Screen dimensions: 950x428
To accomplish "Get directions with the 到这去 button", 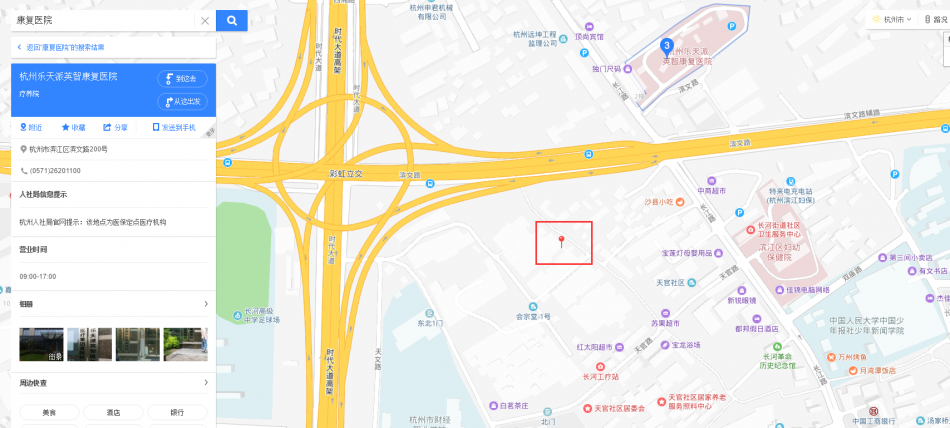I will tap(182, 79).
